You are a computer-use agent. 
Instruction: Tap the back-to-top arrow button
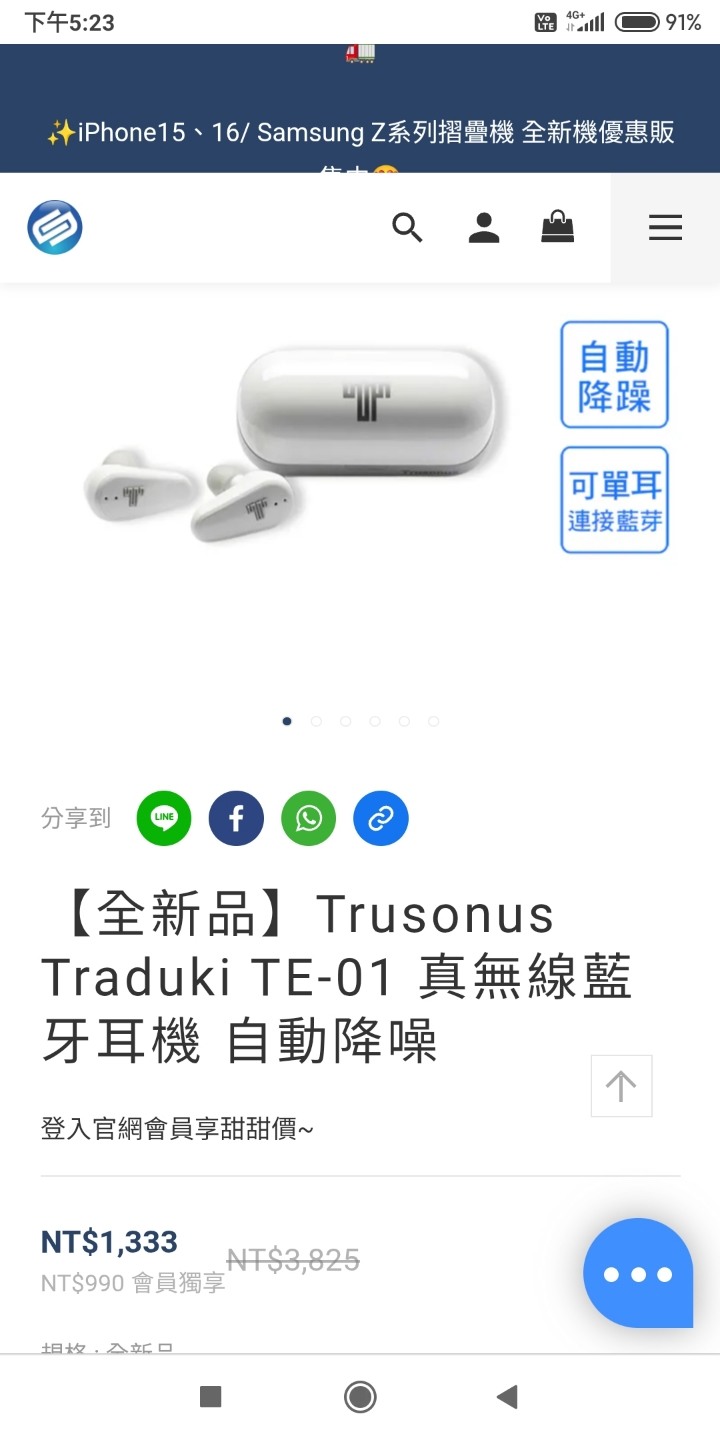621,1086
